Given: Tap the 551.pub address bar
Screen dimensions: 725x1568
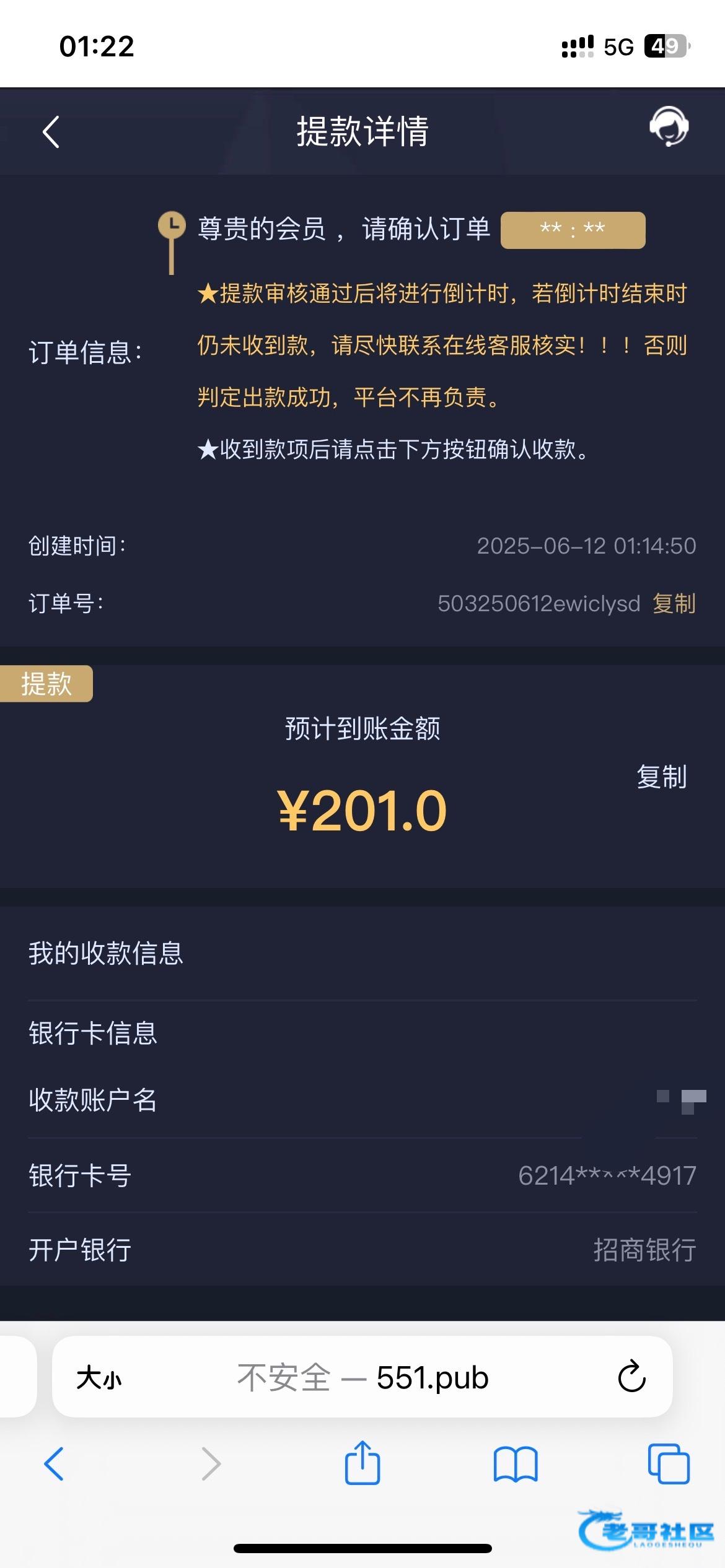Looking at the screenshot, I should [x=362, y=1377].
